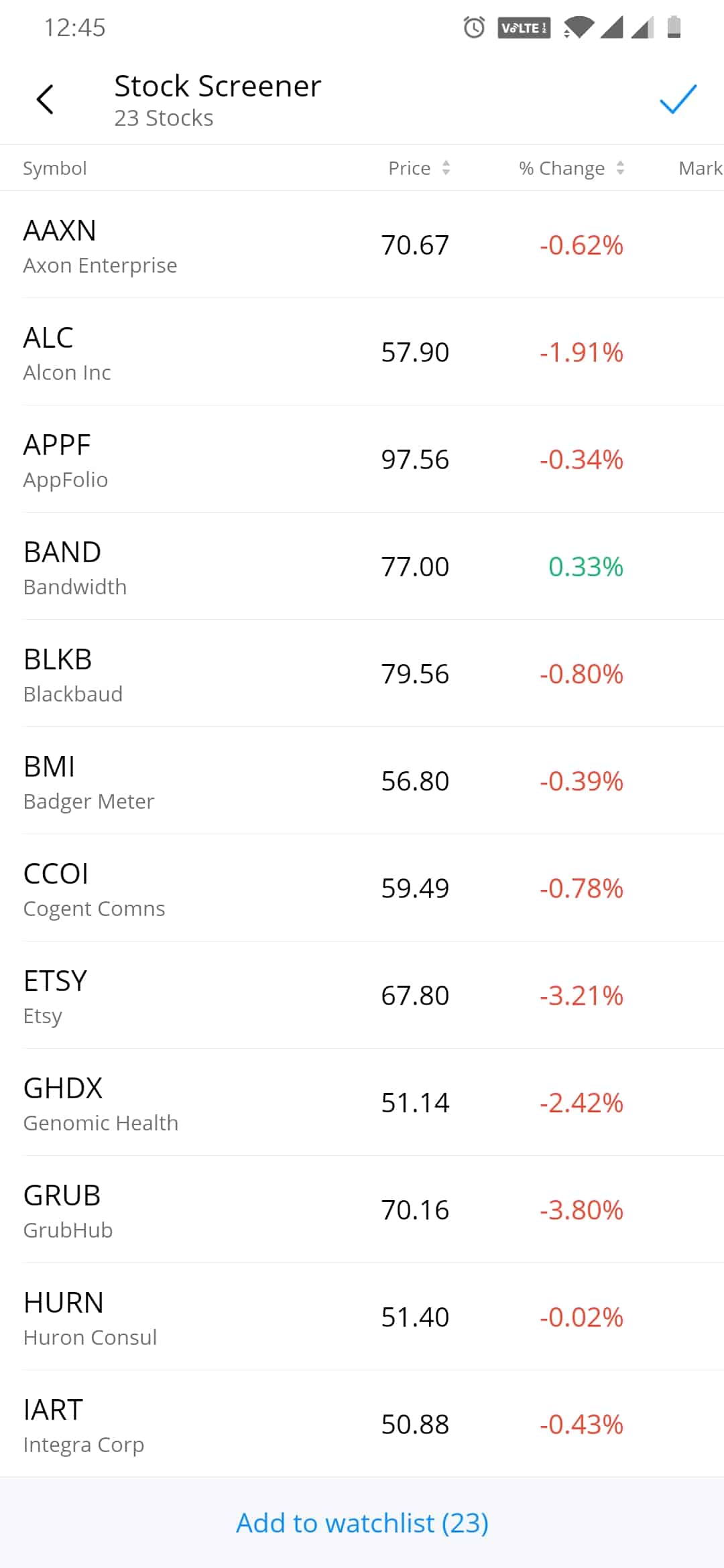Tap the VoLTE indicator in status bar
The height and width of the screenshot is (1568, 724).
click(x=525, y=27)
